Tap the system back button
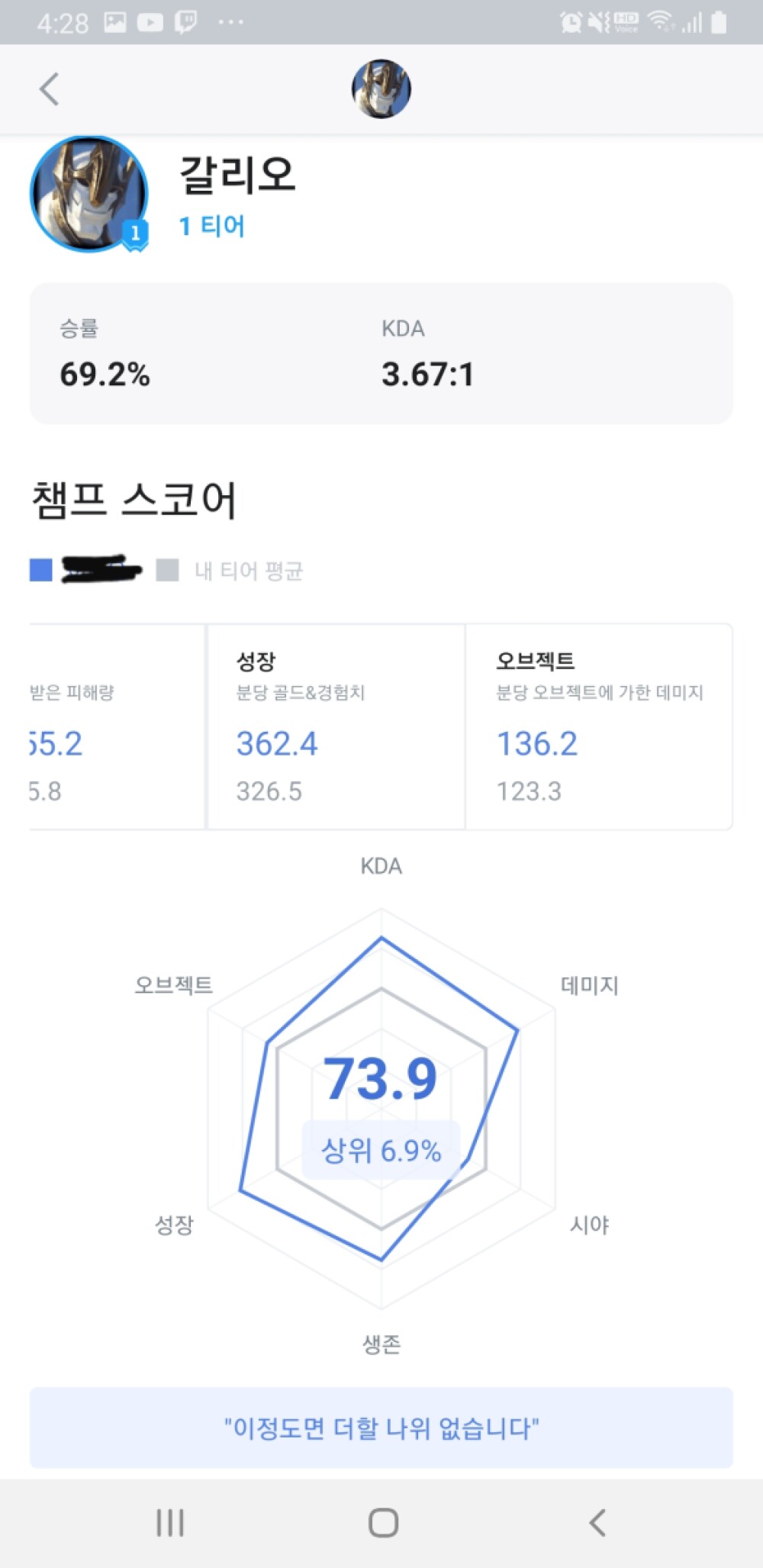The image size is (763, 1568). (x=597, y=1522)
